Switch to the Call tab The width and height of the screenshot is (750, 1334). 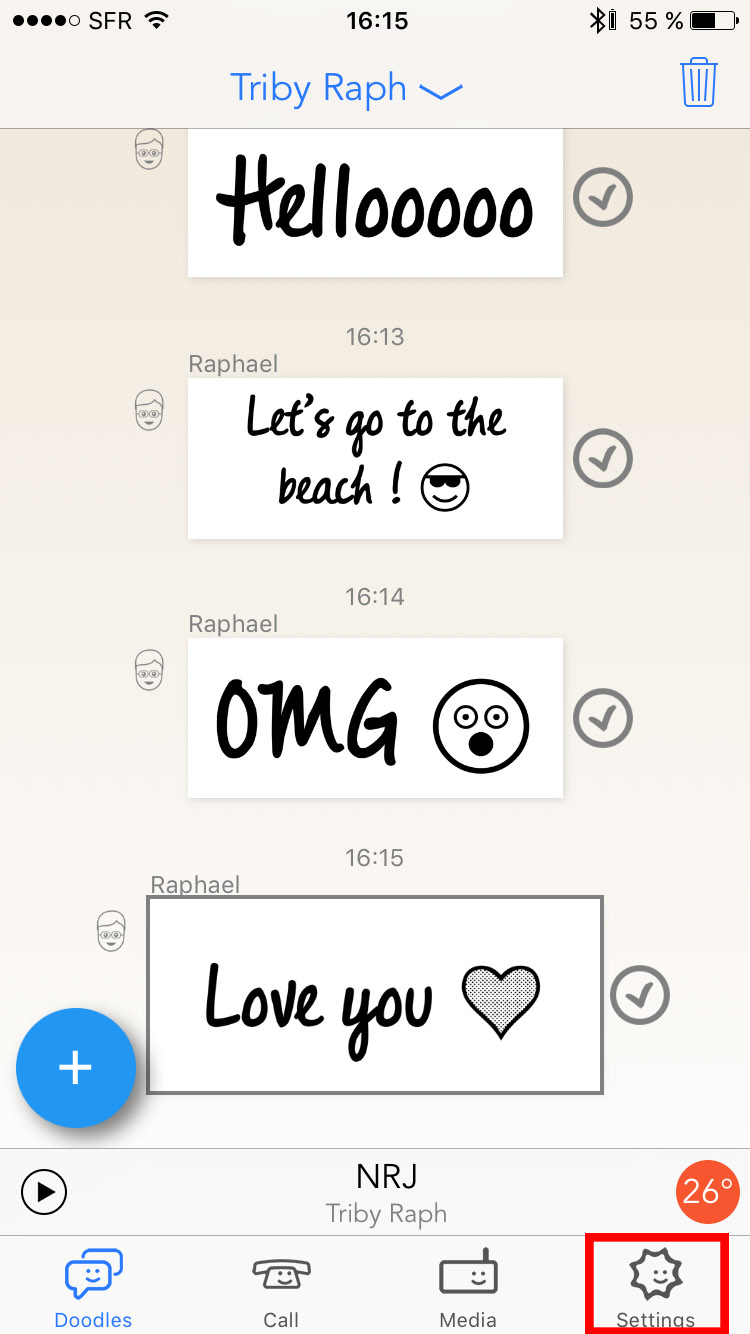coord(281,1288)
